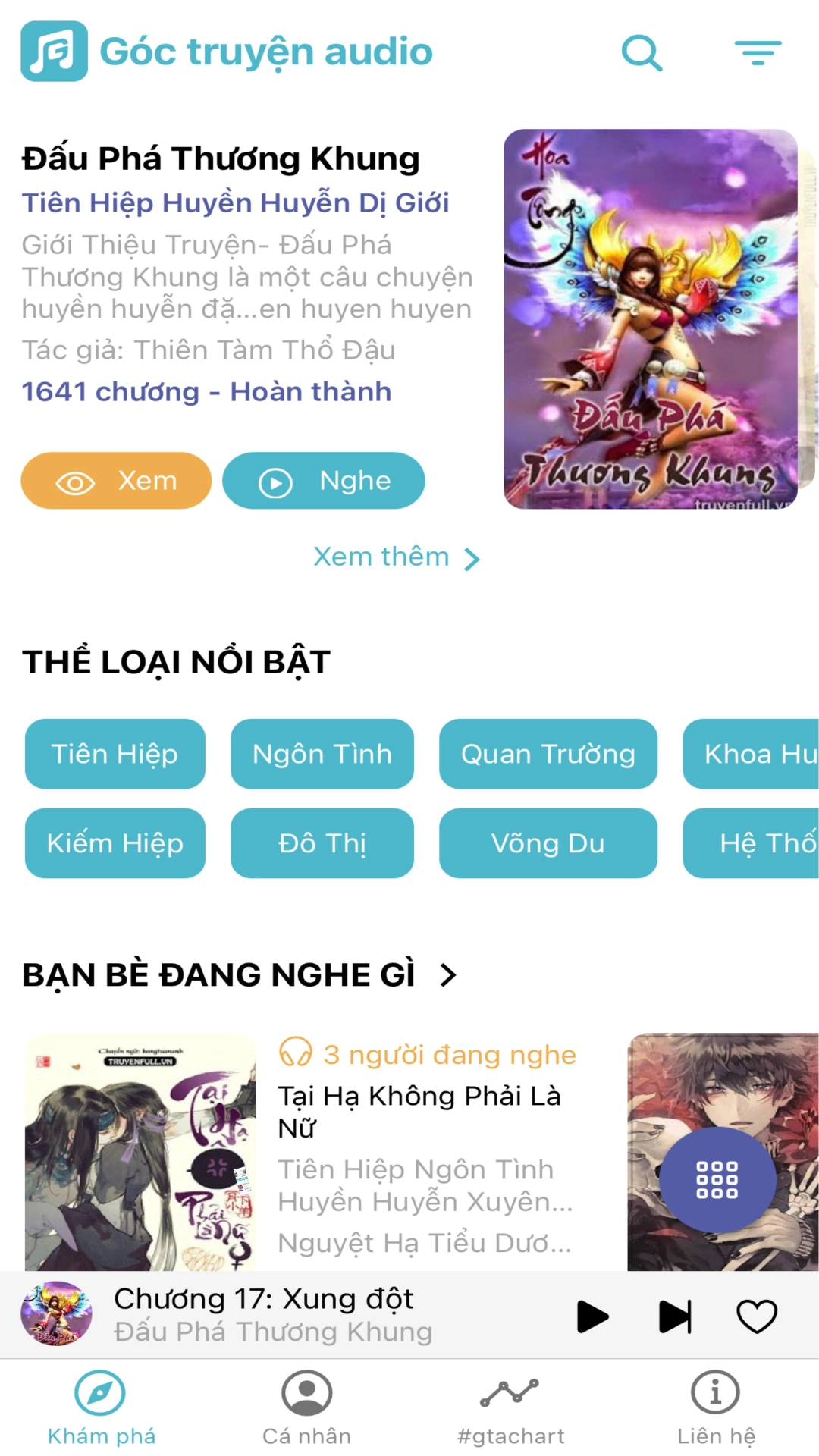
Task: Open the search icon
Action: [x=642, y=53]
